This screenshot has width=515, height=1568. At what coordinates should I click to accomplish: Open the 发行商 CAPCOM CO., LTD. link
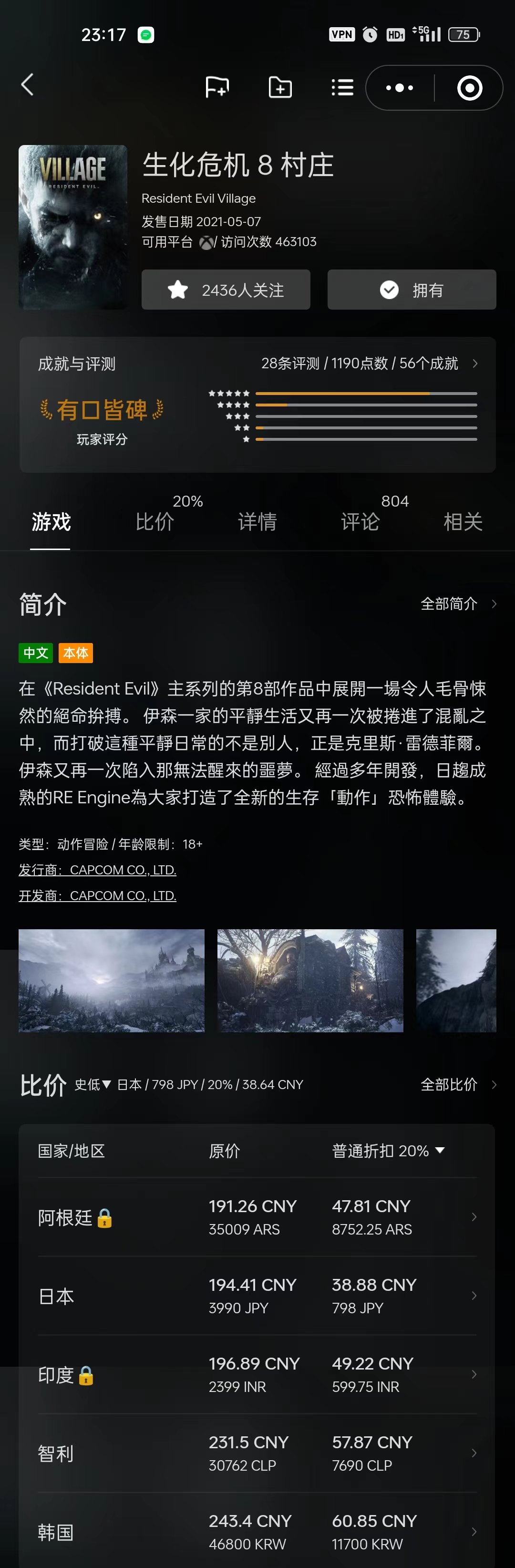97,870
